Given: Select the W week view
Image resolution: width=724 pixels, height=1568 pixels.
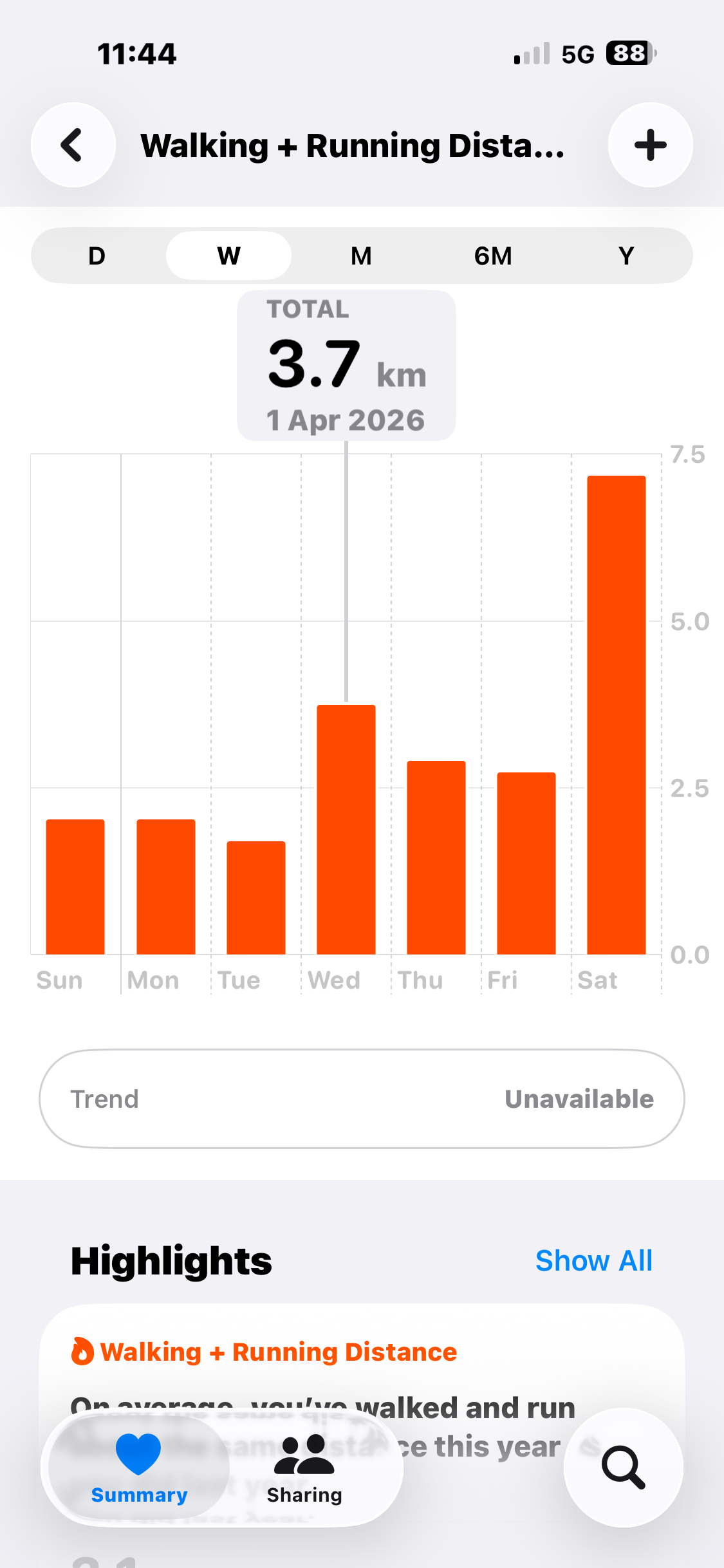Looking at the screenshot, I should 228,256.
